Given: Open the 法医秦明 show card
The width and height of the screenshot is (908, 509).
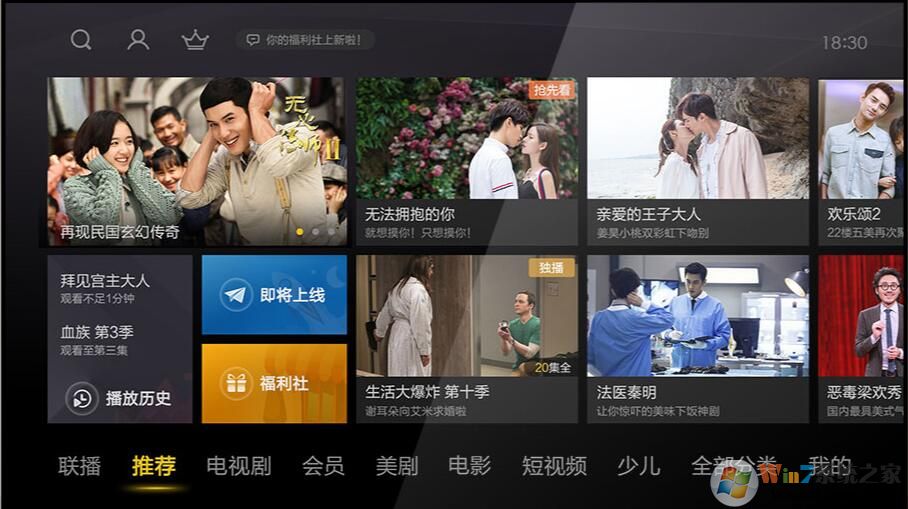Looking at the screenshot, I should 697,338.
